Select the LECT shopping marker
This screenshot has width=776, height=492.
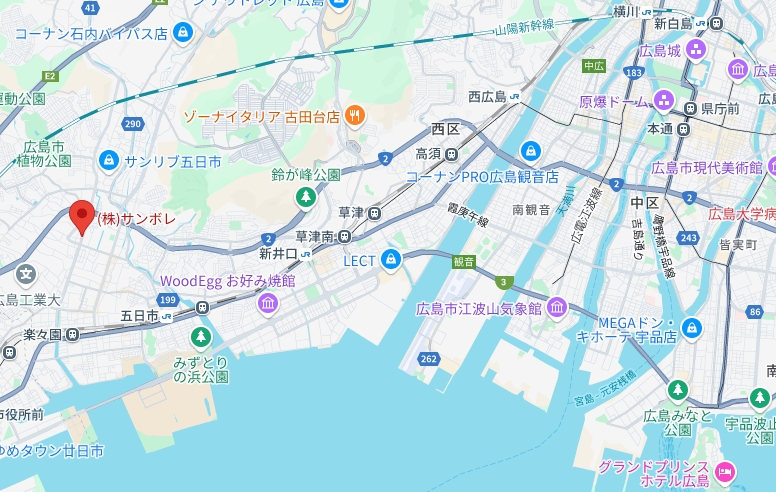[x=391, y=260]
